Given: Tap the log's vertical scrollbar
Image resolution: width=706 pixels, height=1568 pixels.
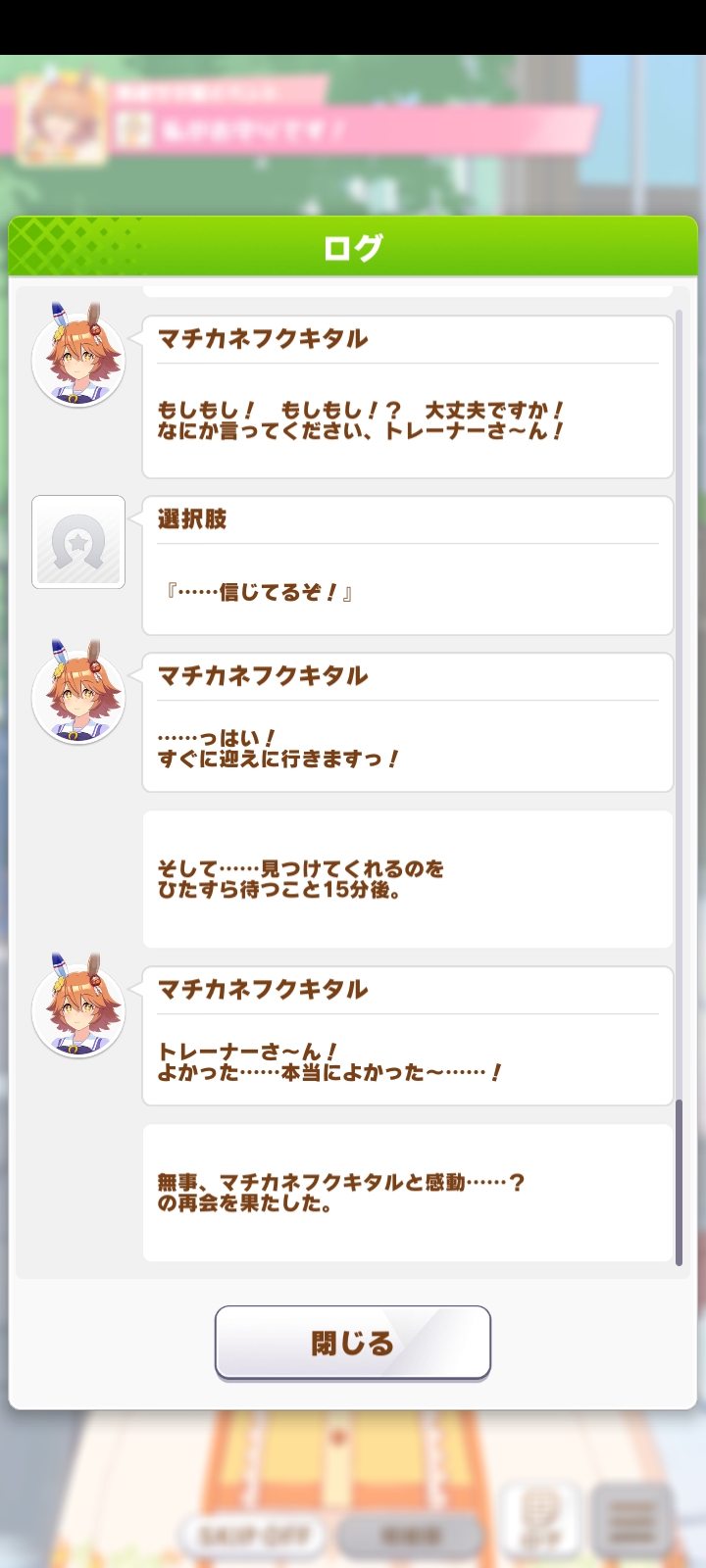Looking at the screenshot, I should [x=679, y=789].
